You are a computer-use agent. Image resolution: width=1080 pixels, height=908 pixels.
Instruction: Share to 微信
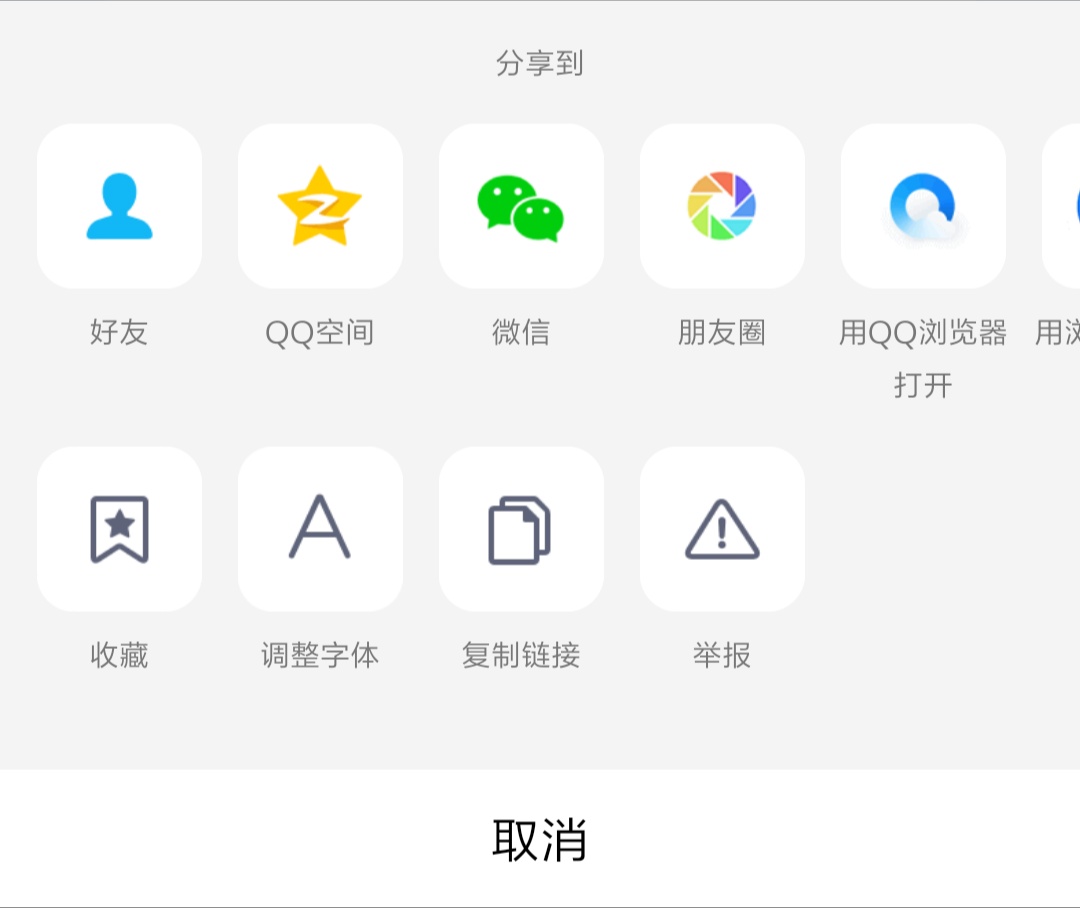521,206
